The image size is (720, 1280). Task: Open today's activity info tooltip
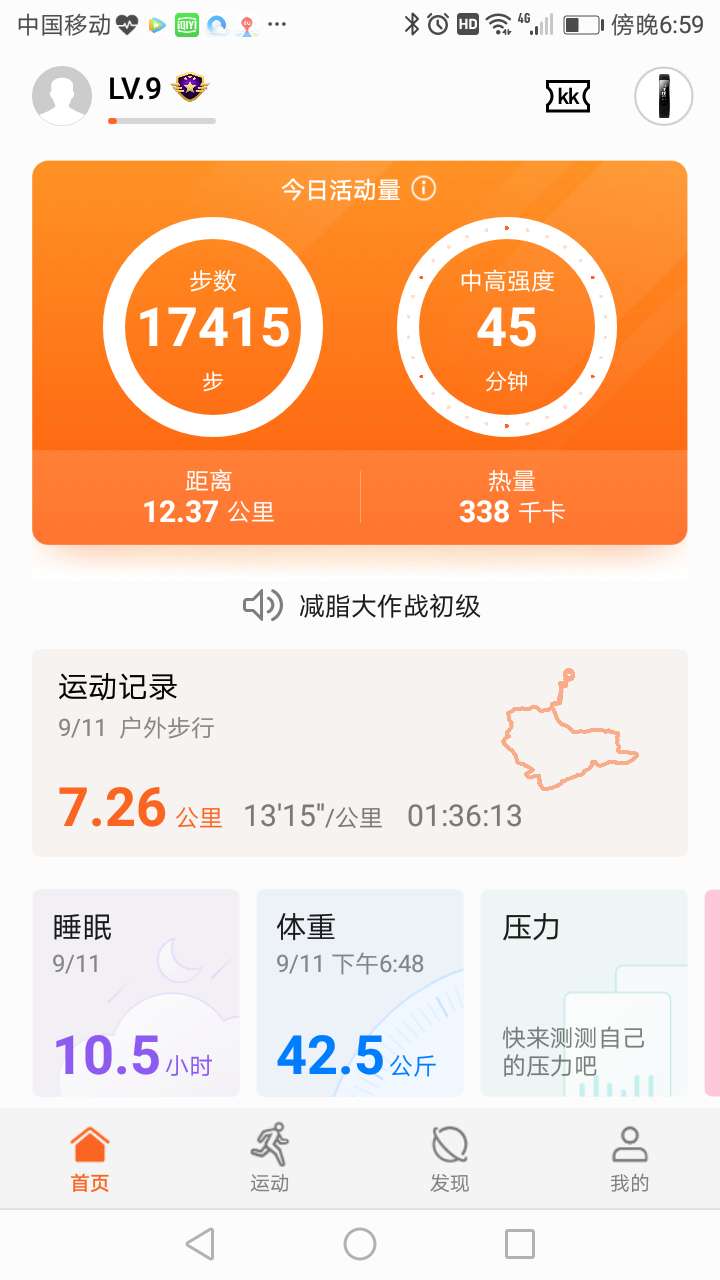pos(424,187)
